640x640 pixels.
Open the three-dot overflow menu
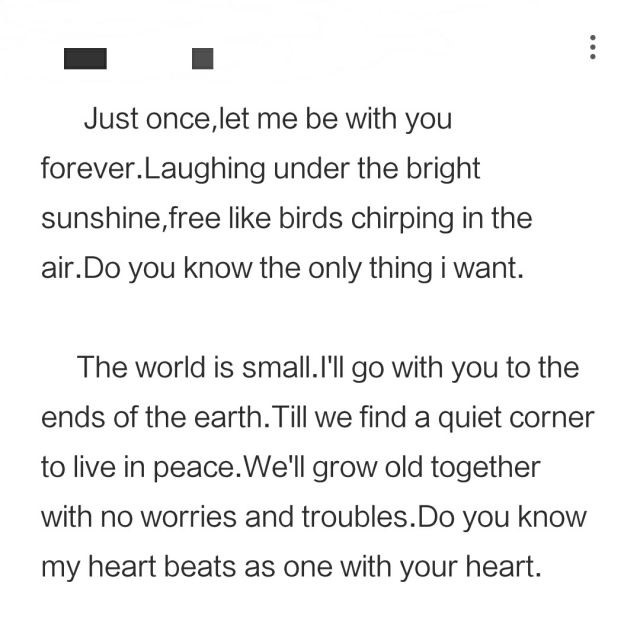593,47
